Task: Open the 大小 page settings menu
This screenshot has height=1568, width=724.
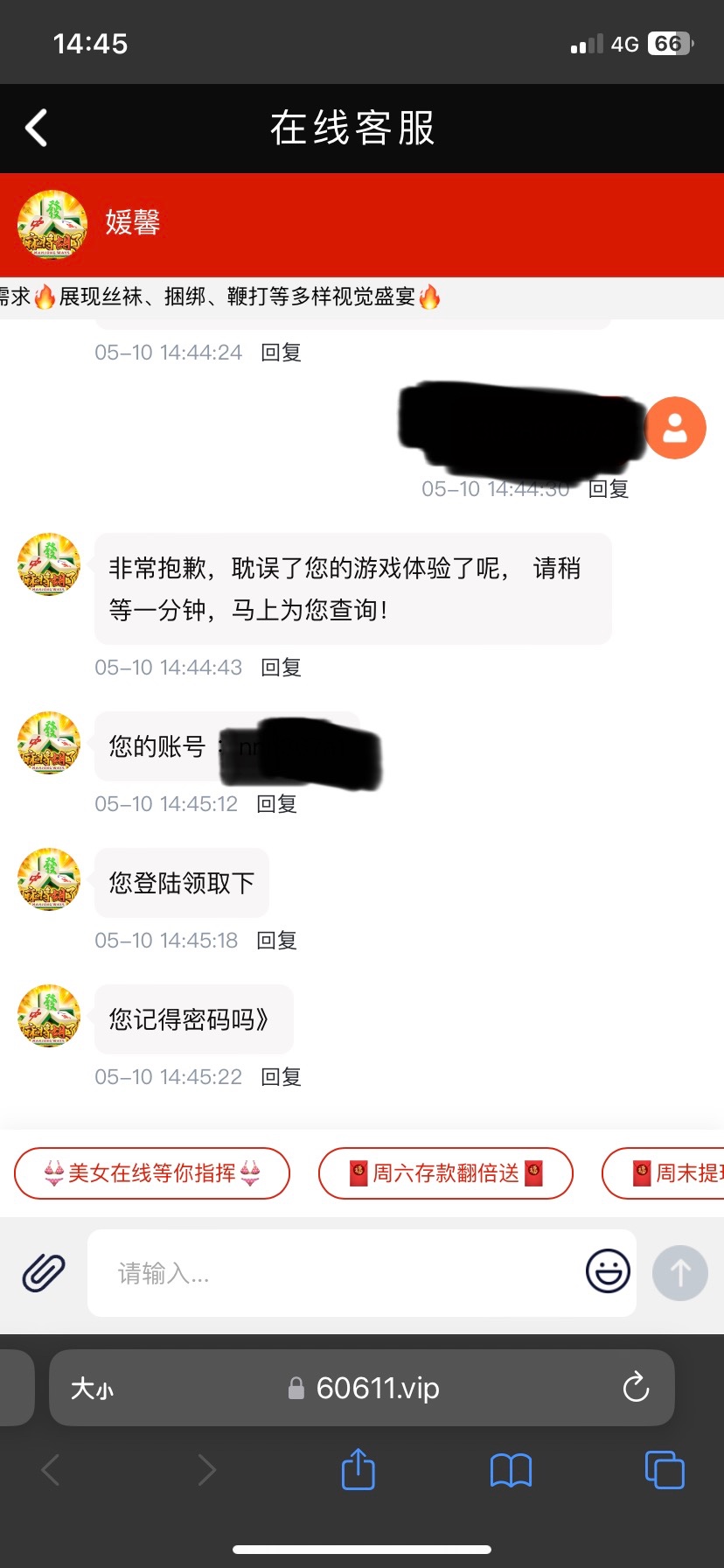Action: (x=92, y=1389)
